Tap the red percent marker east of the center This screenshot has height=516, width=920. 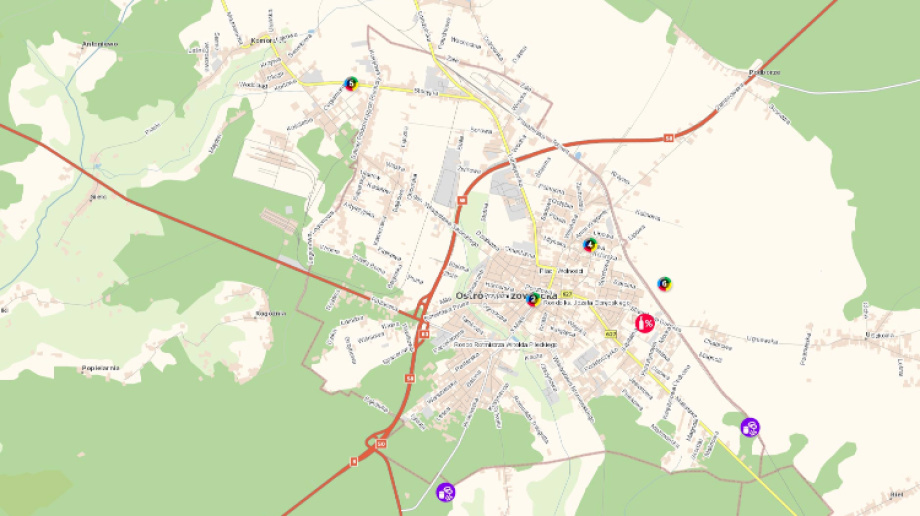646,323
